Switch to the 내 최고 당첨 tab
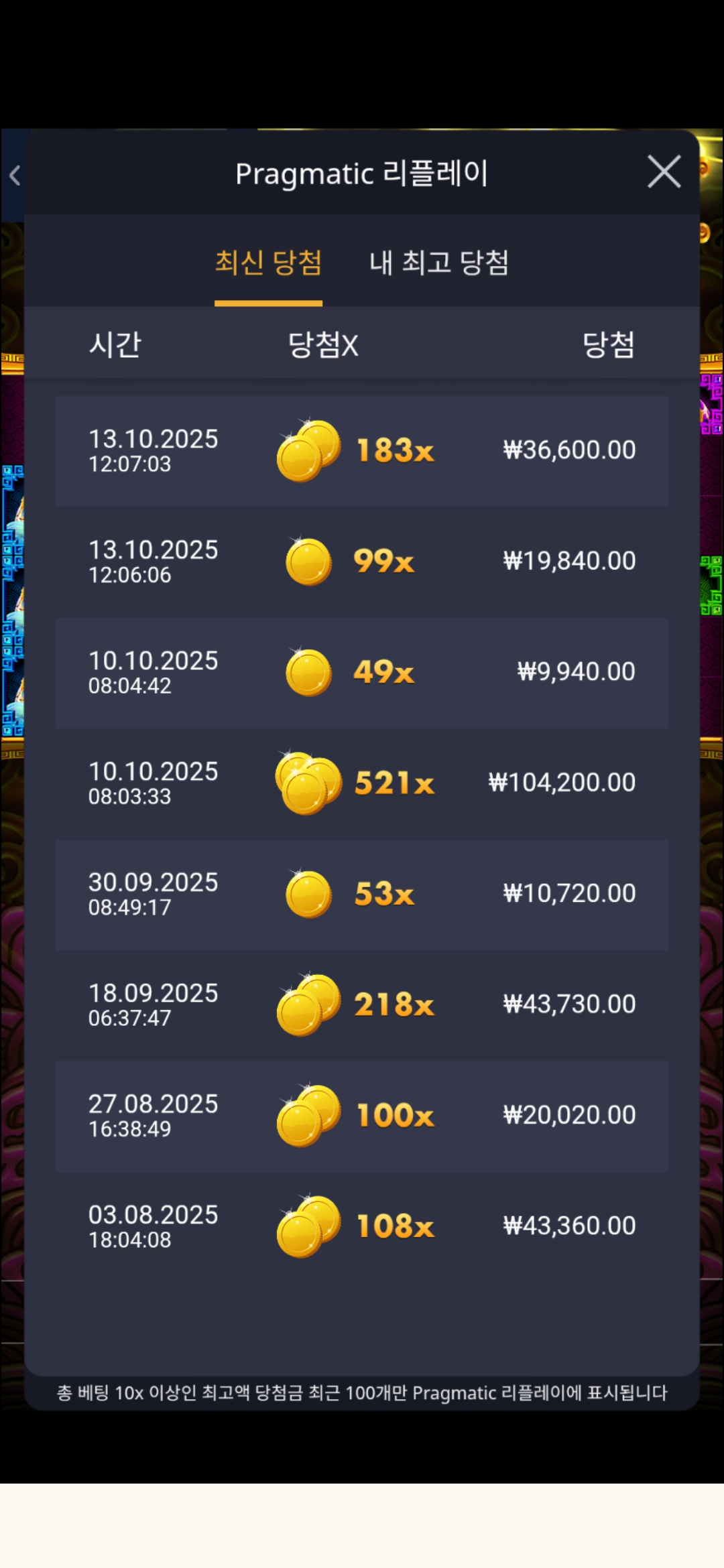 point(439,263)
